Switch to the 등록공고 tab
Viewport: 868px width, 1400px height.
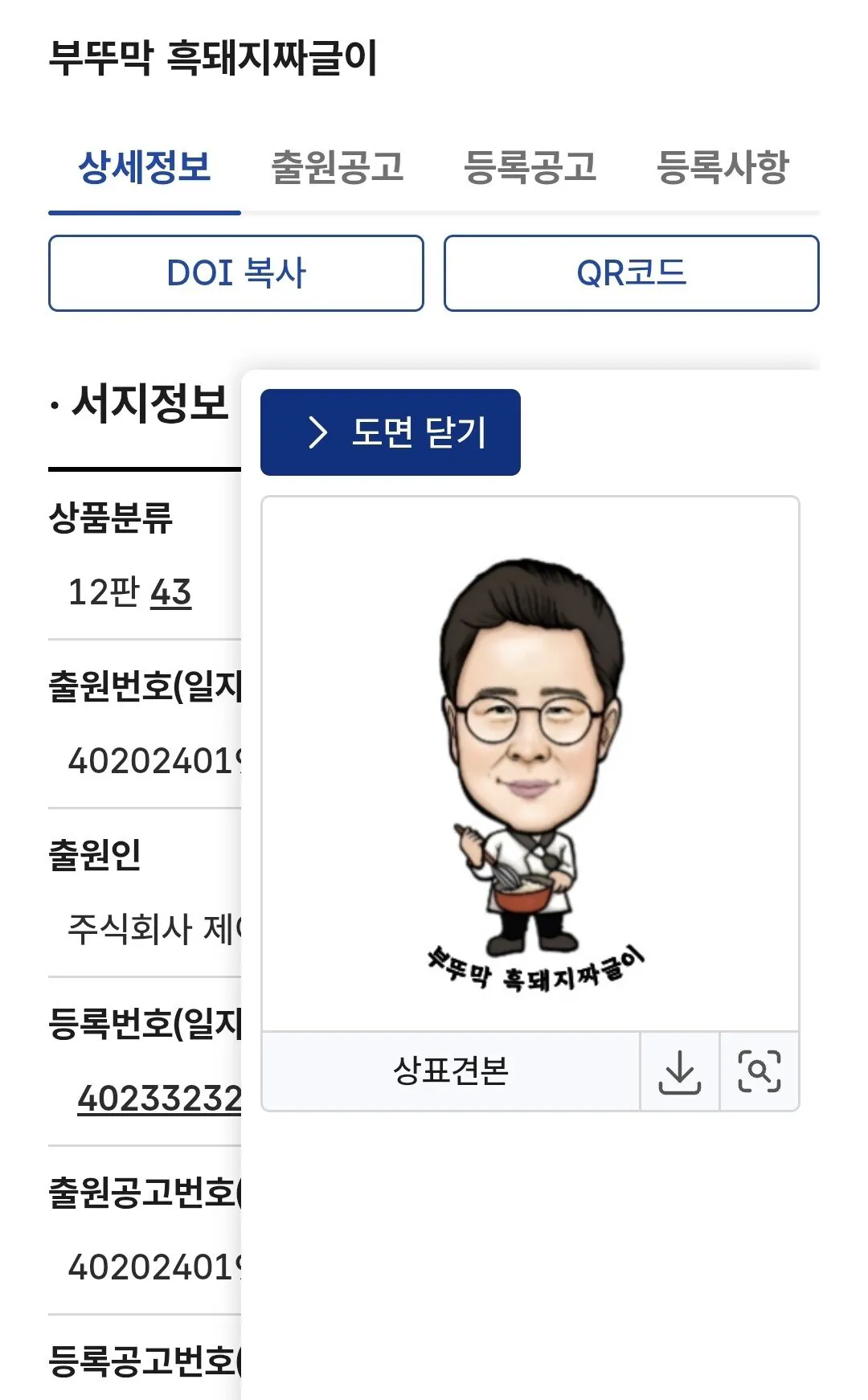point(530,168)
